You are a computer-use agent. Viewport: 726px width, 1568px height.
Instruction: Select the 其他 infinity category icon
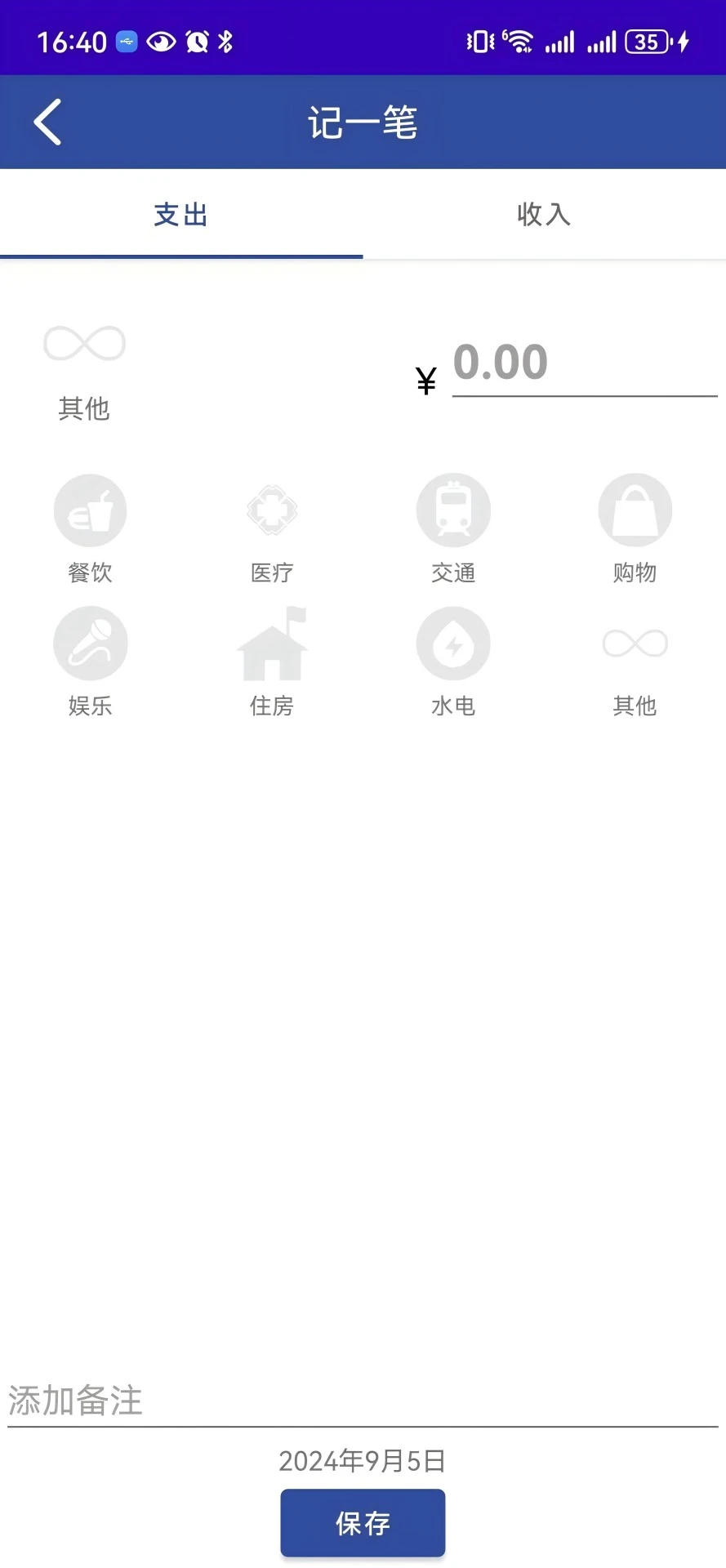[635, 643]
